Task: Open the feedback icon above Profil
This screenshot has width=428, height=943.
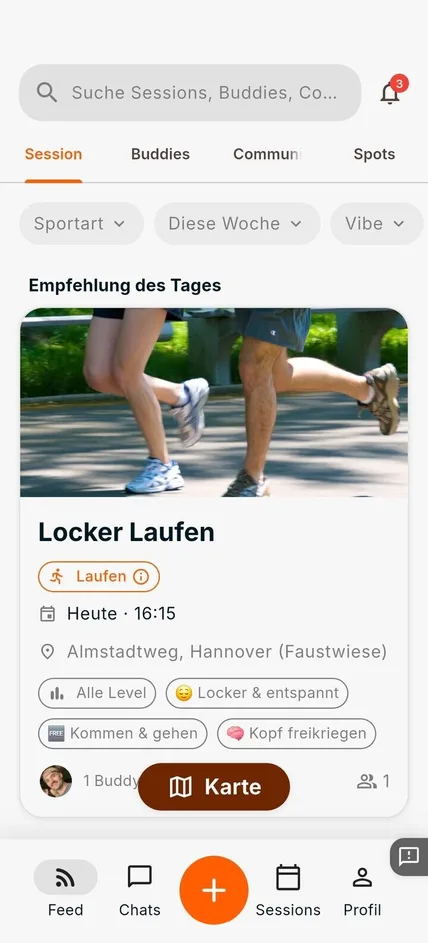Action: pos(409,856)
